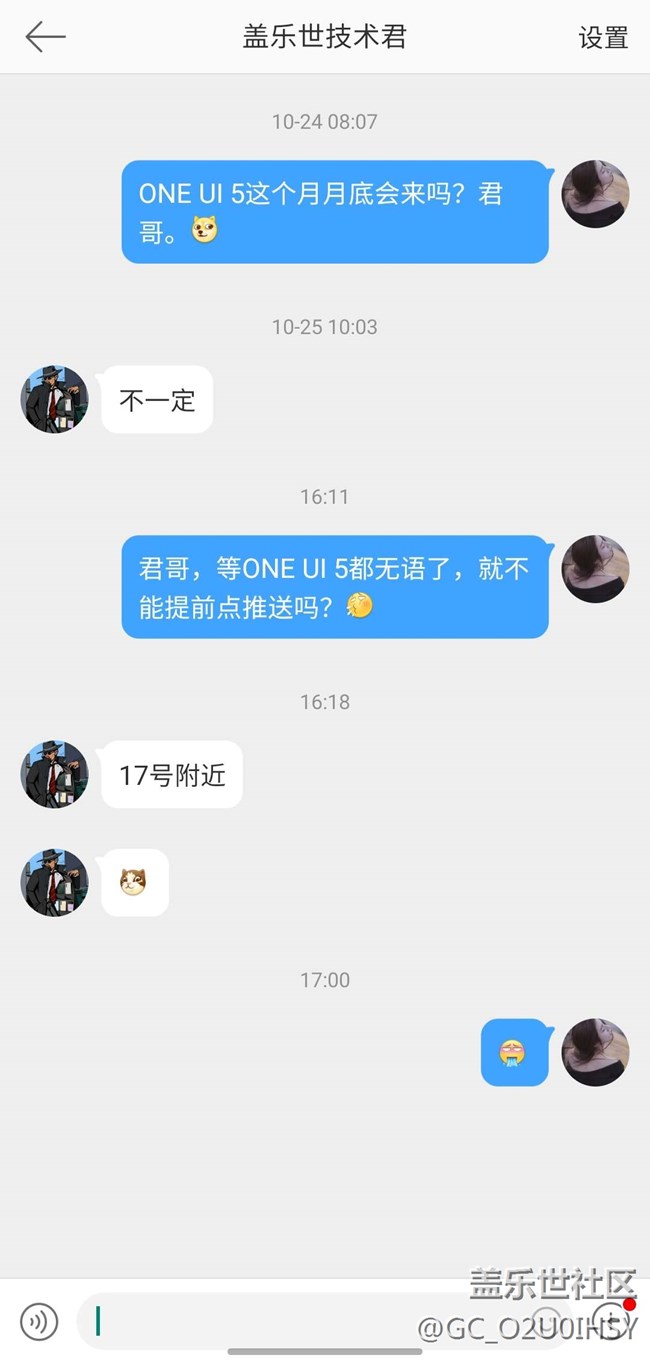Open my avatar beside the ONE UI 5这个月 message

pyautogui.click(x=595, y=194)
